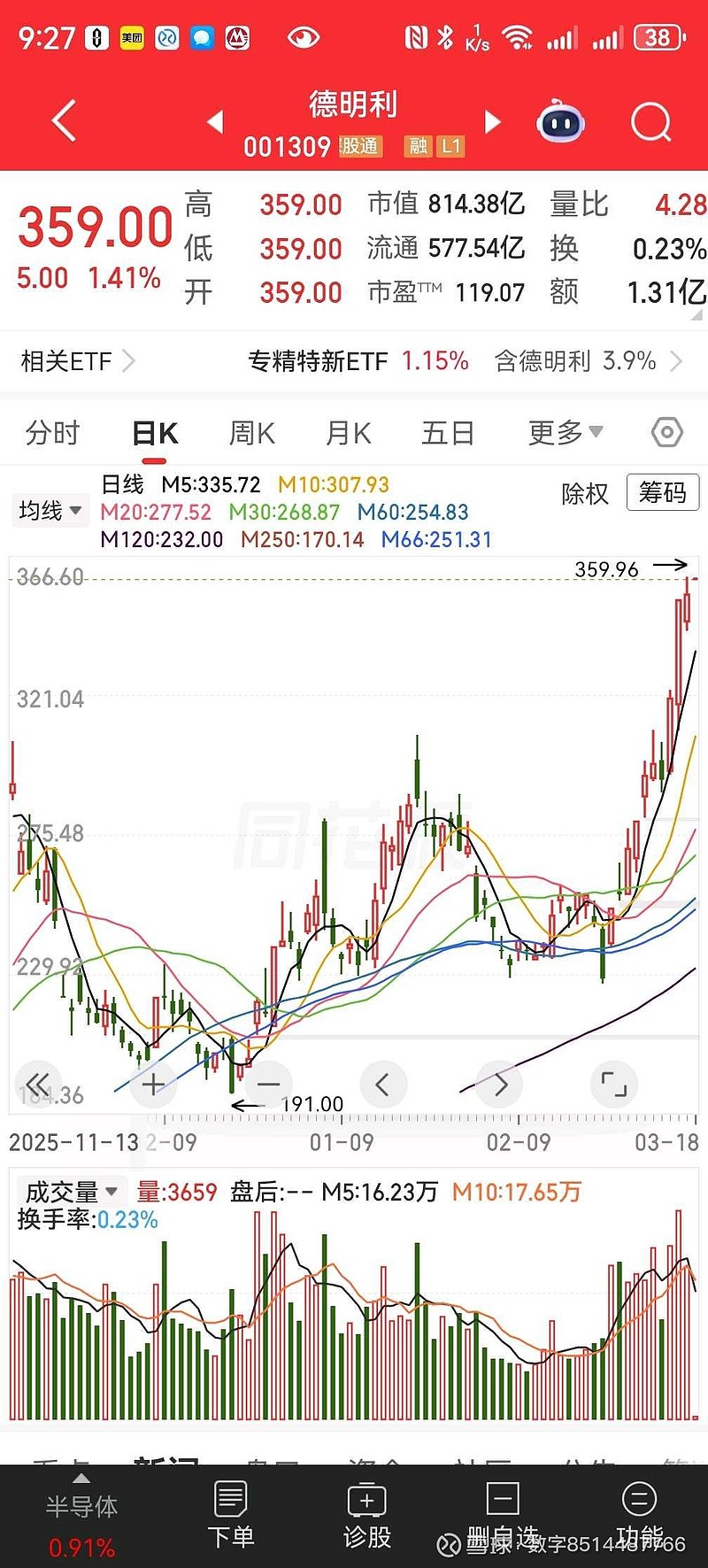Expand chart to fullscreen mode
The width and height of the screenshot is (708, 1568).
[613, 1084]
